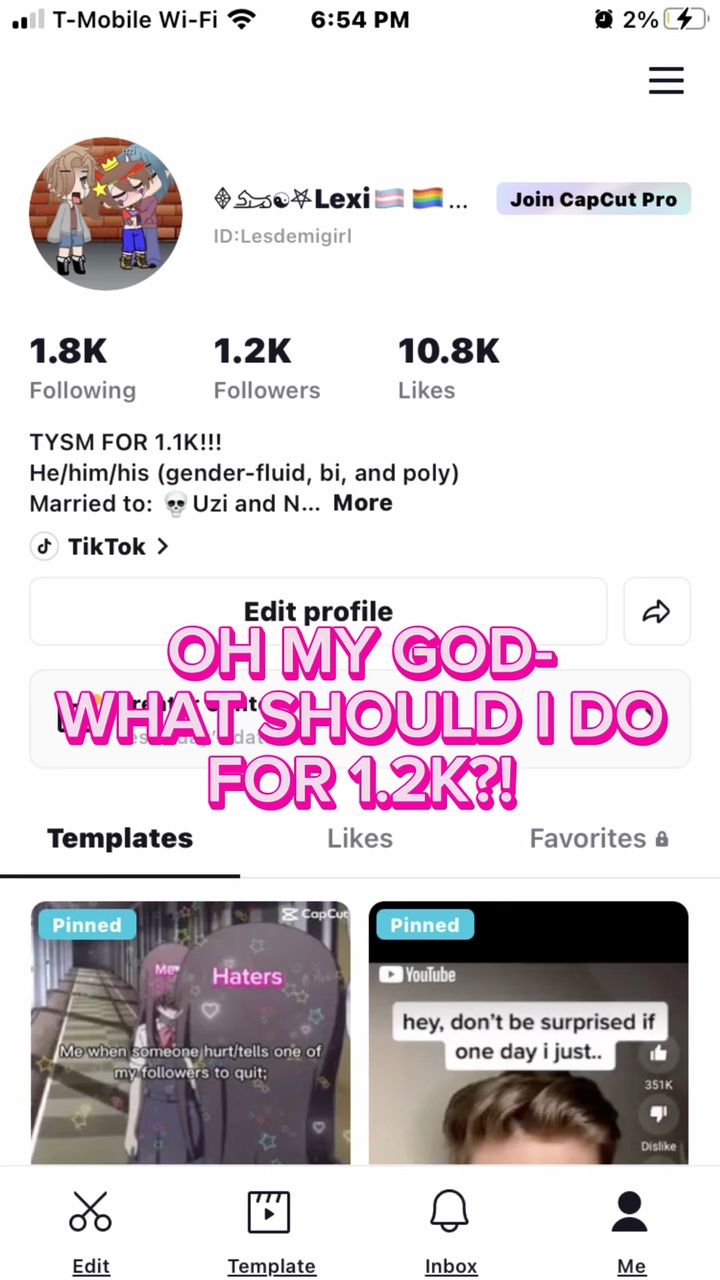Tap Join CapCut Pro button

[593, 199]
